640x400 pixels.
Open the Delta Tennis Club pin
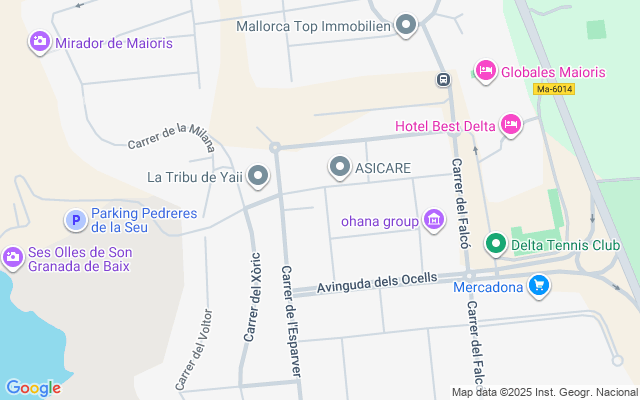(495, 244)
